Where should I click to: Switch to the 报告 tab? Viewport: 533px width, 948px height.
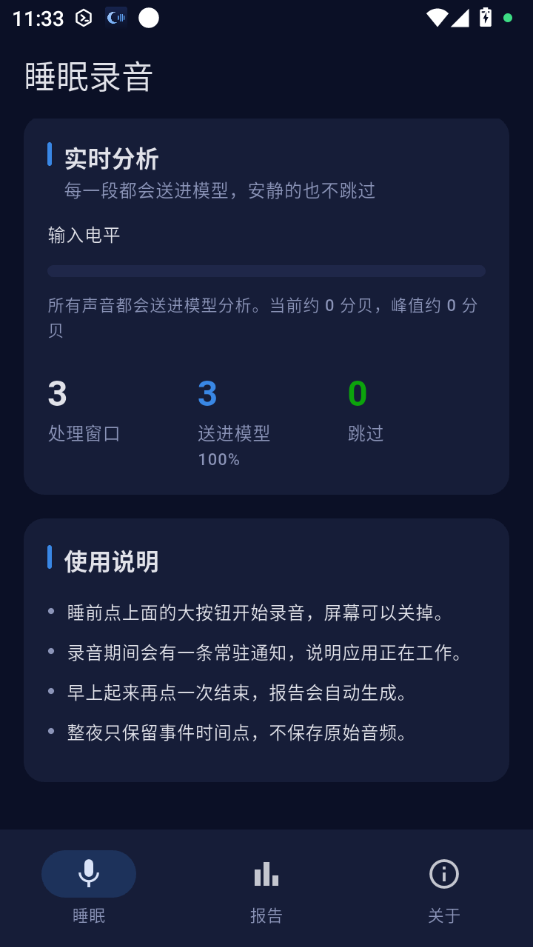tap(266, 888)
